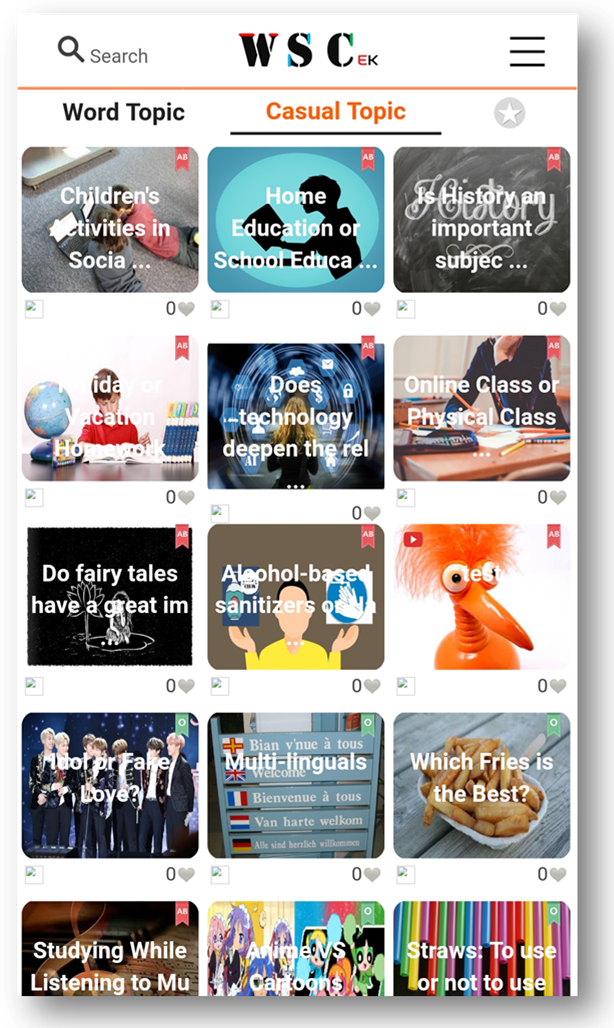Select the Casual Topic tab

tap(336, 111)
